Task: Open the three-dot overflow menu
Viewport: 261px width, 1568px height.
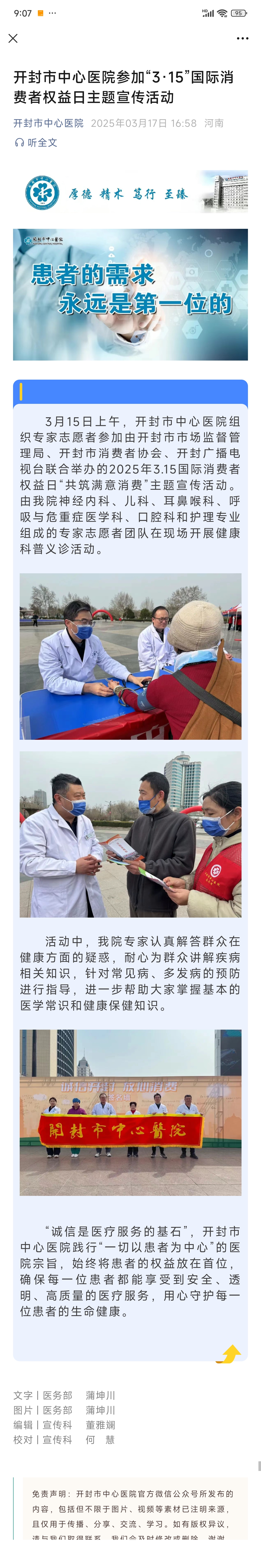Action: (x=242, y=38)
